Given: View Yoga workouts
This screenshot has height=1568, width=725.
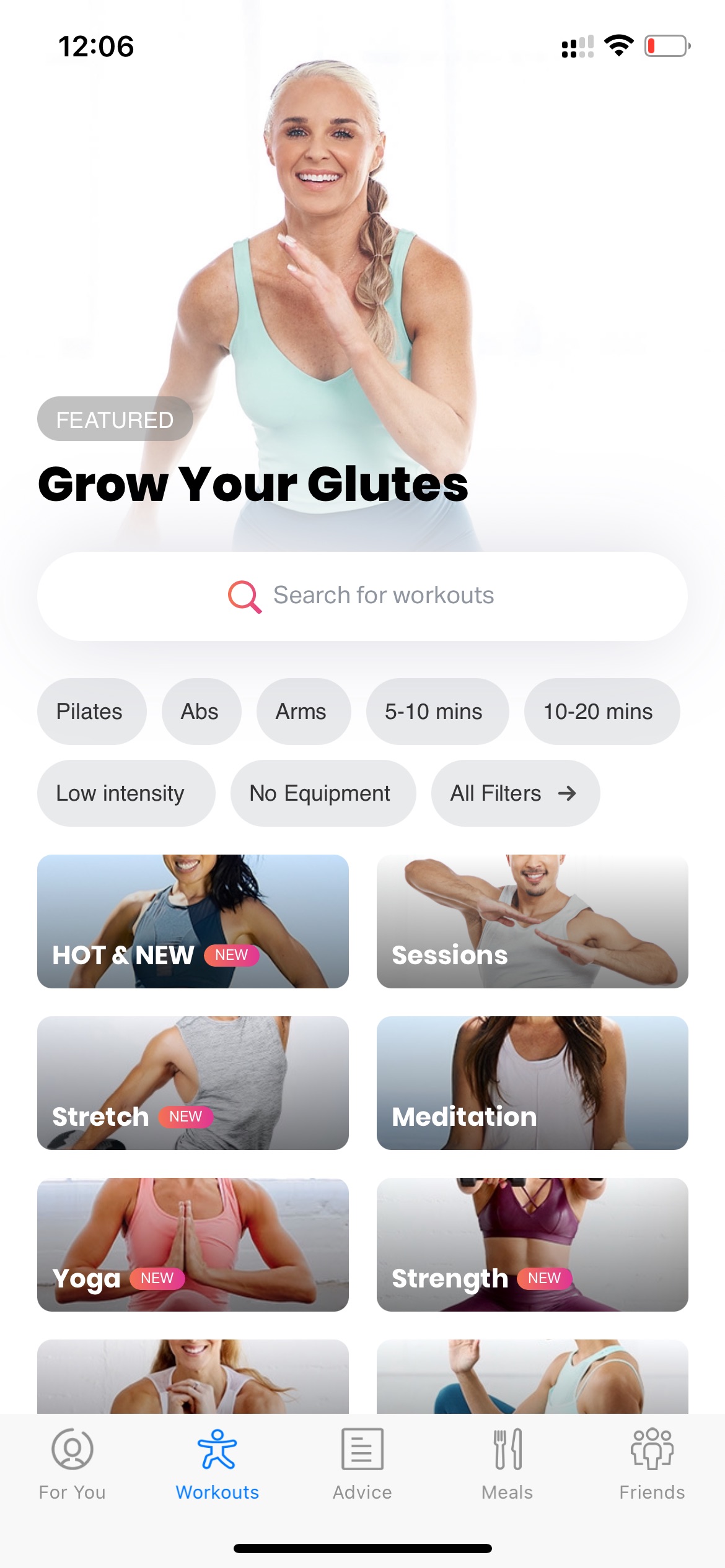Looking at the screenshot, I should [x=193, y=1245].
